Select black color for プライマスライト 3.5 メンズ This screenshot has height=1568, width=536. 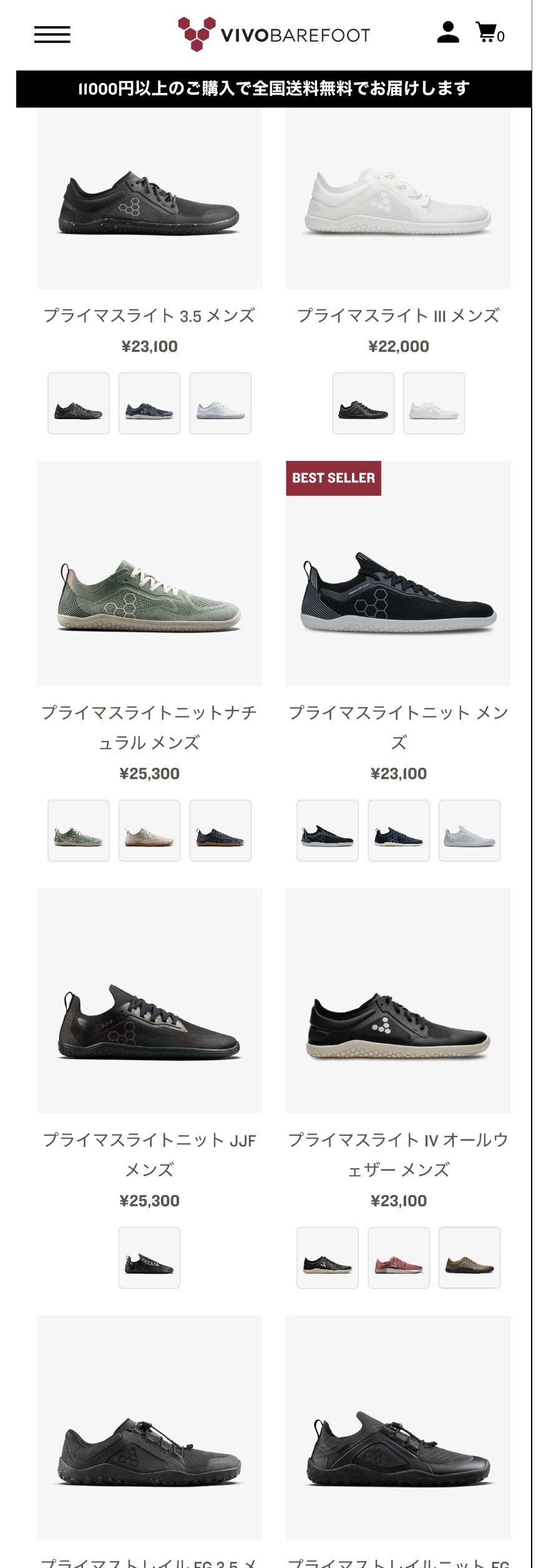[79, 404]
